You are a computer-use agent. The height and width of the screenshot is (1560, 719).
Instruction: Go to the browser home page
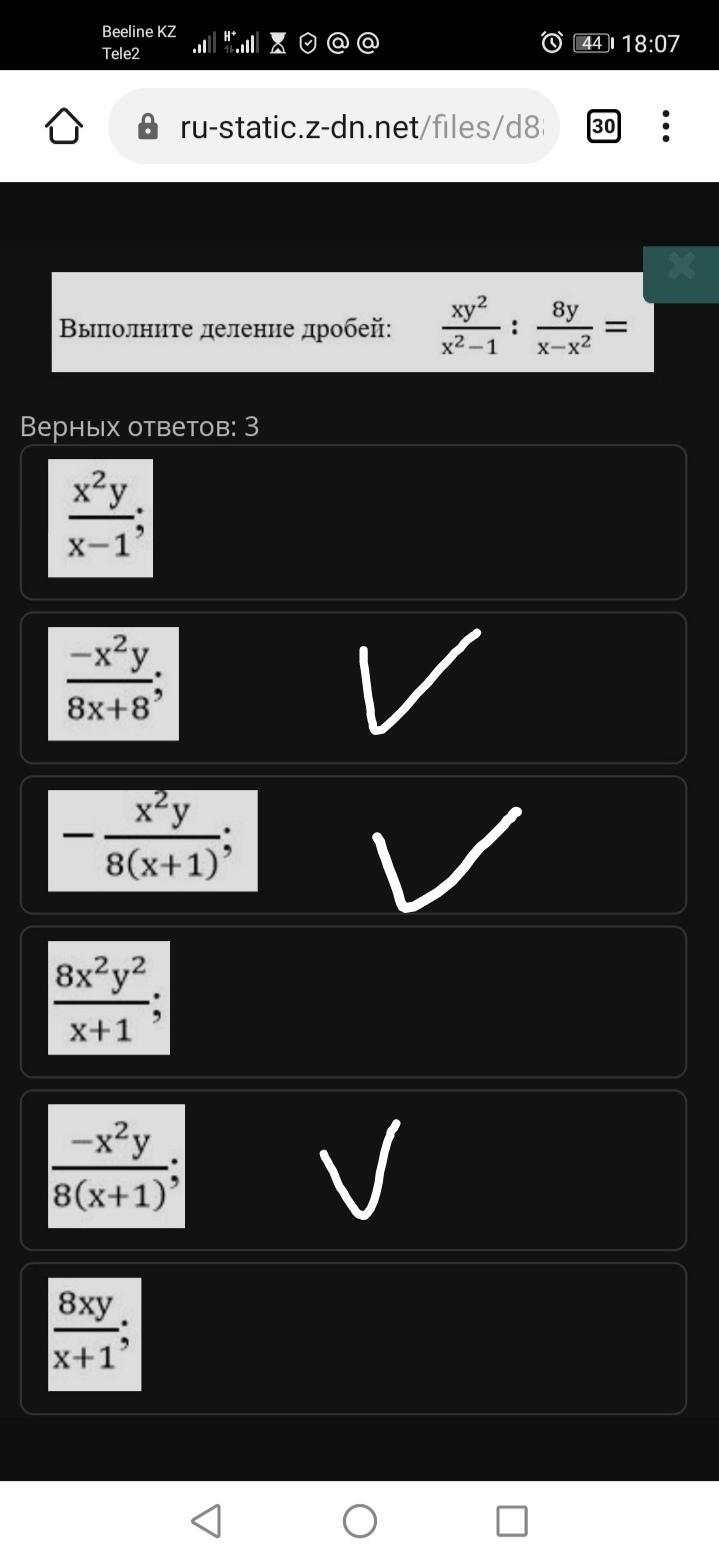point(64,126)
